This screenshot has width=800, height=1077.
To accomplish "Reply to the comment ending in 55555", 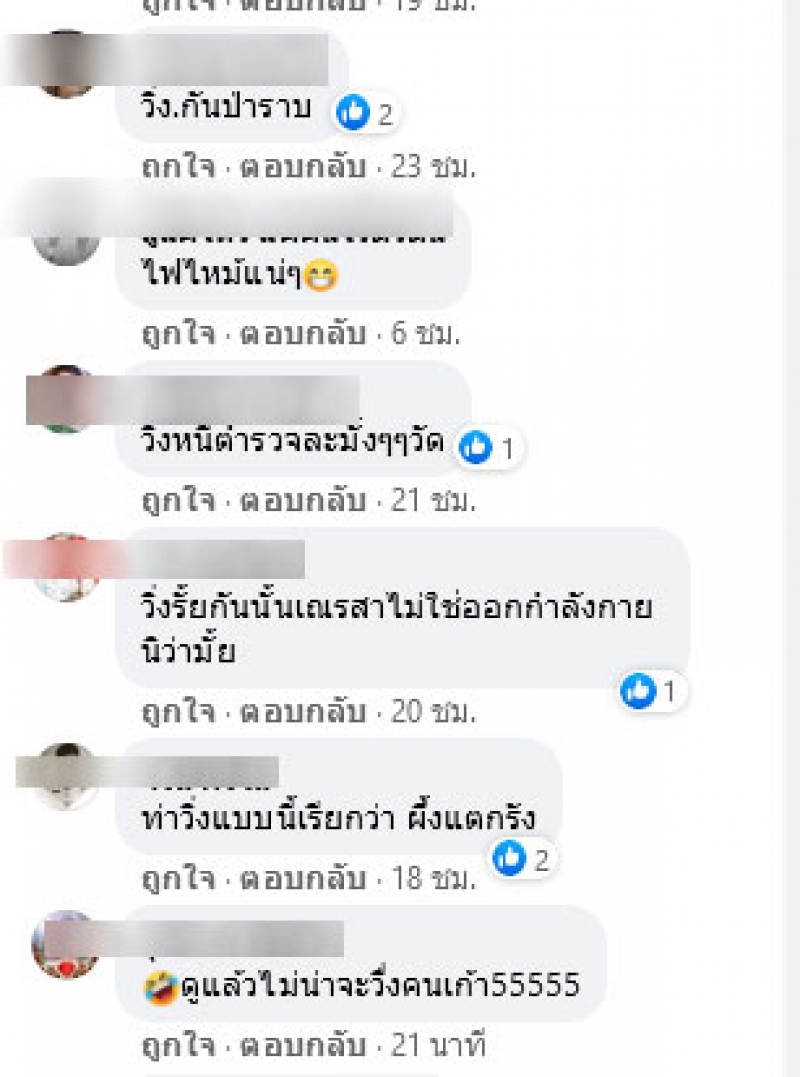I will 303,1046.
